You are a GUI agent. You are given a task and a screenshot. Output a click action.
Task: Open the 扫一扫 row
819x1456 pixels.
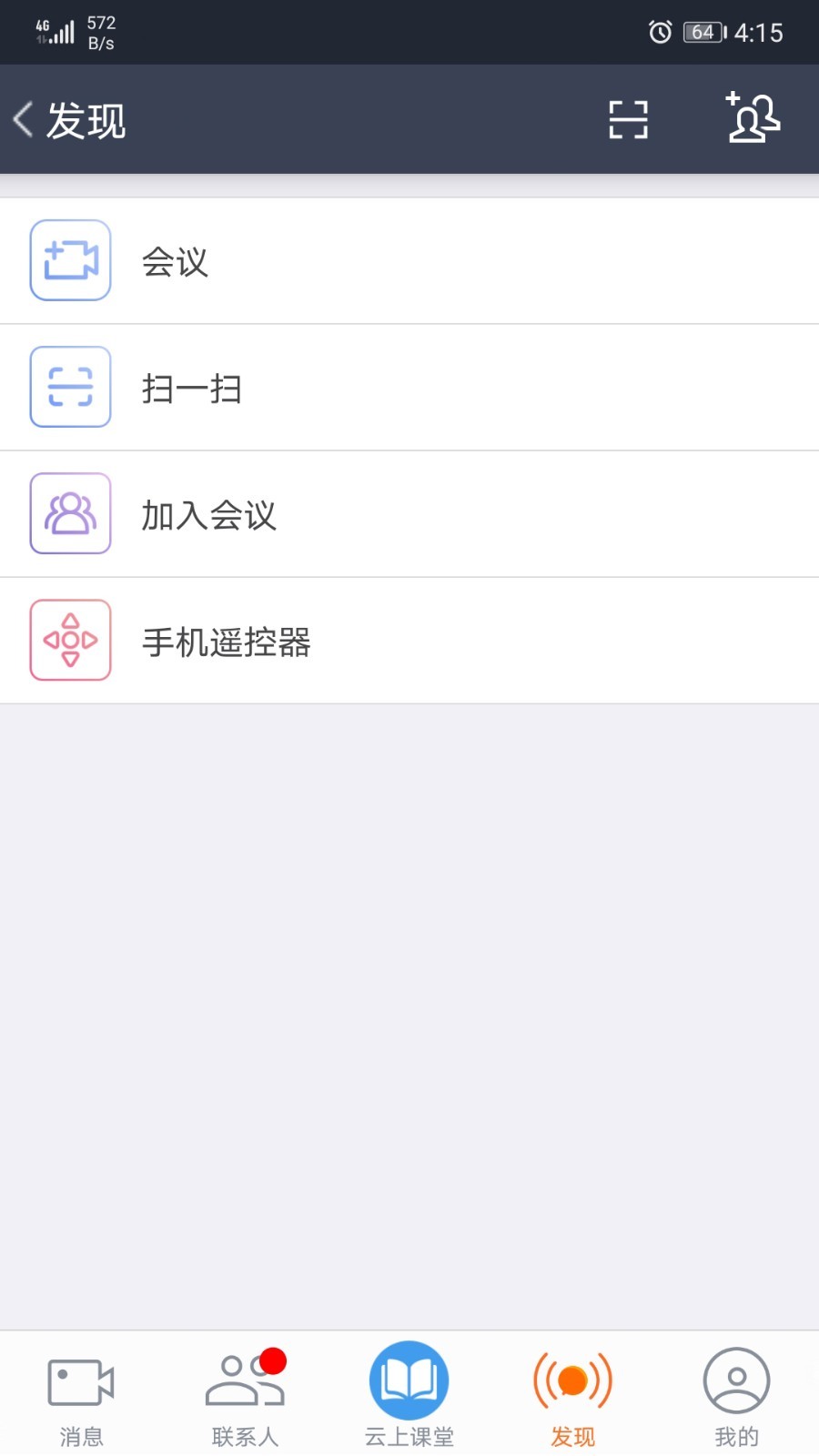tap(409, 388)
